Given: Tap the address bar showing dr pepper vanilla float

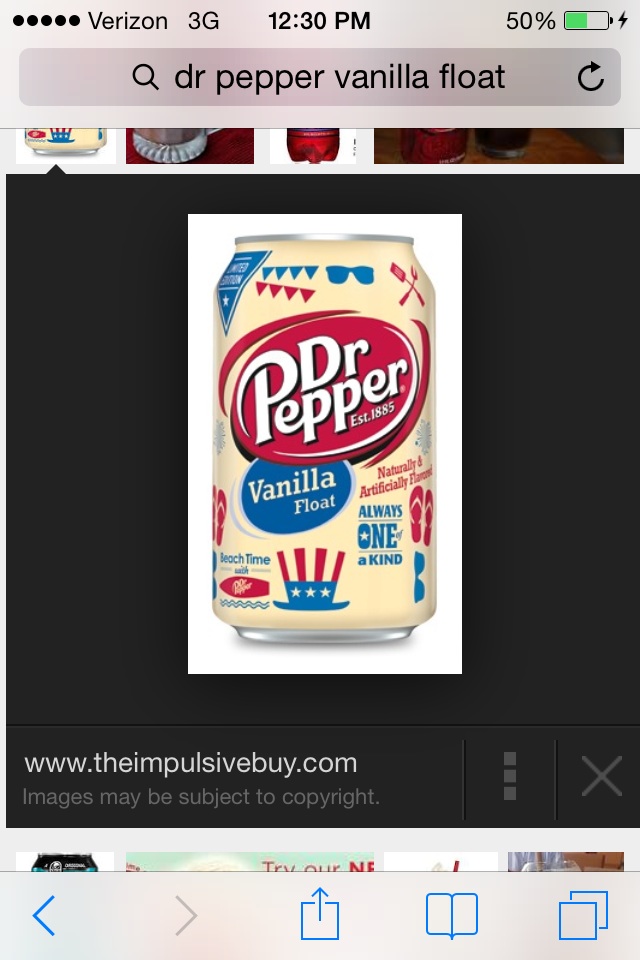Looking at the screenshot, I should [x=320, y=77].
